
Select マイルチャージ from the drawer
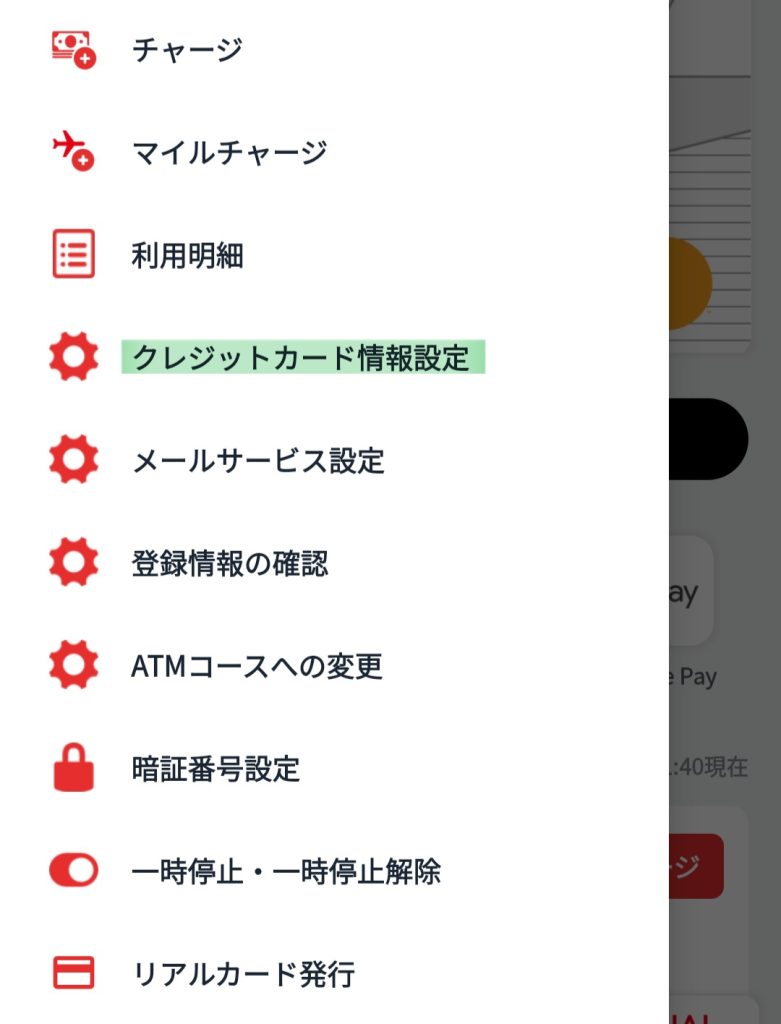(x=230, y=153)
